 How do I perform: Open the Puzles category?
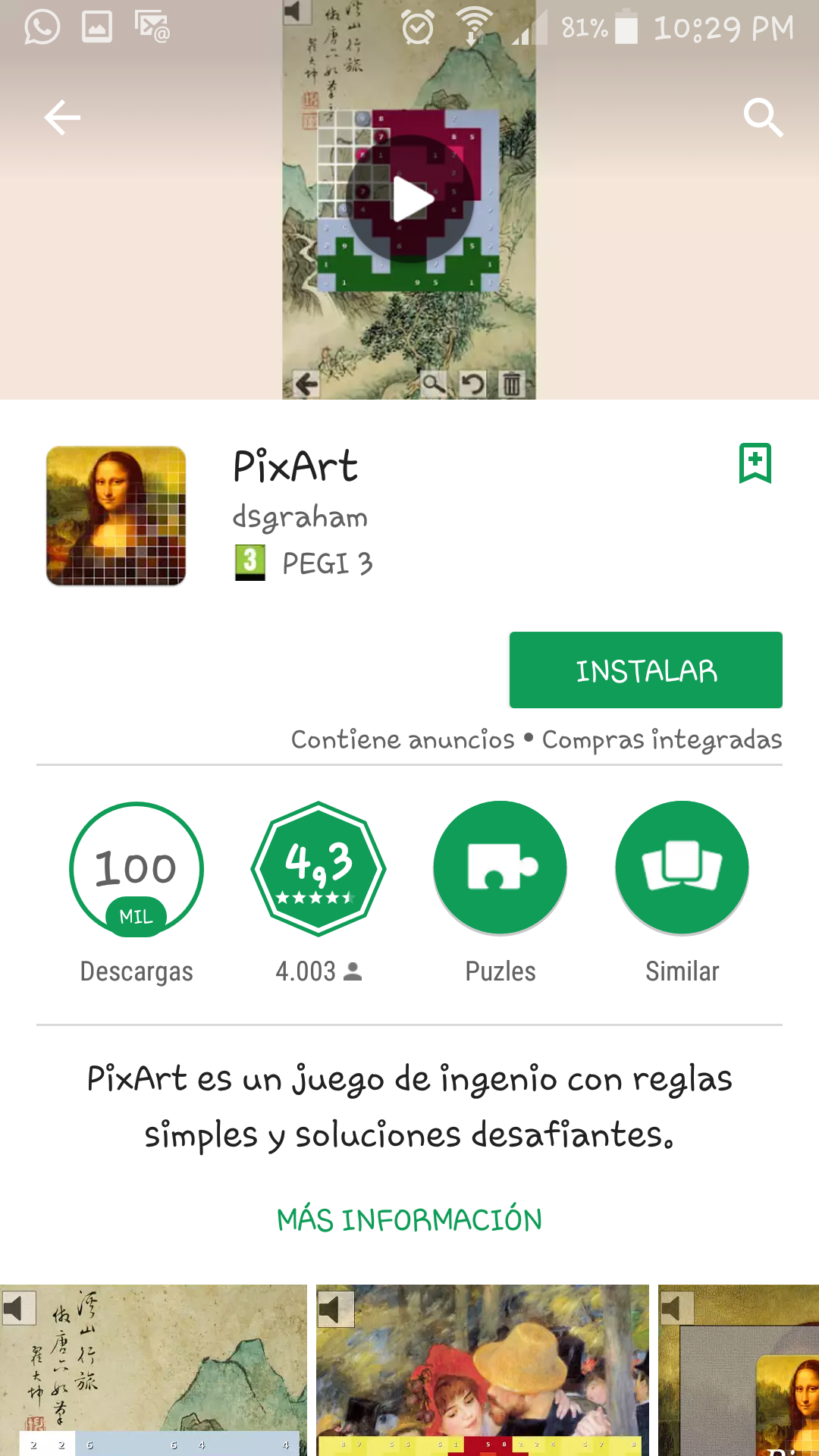[500, 869]
